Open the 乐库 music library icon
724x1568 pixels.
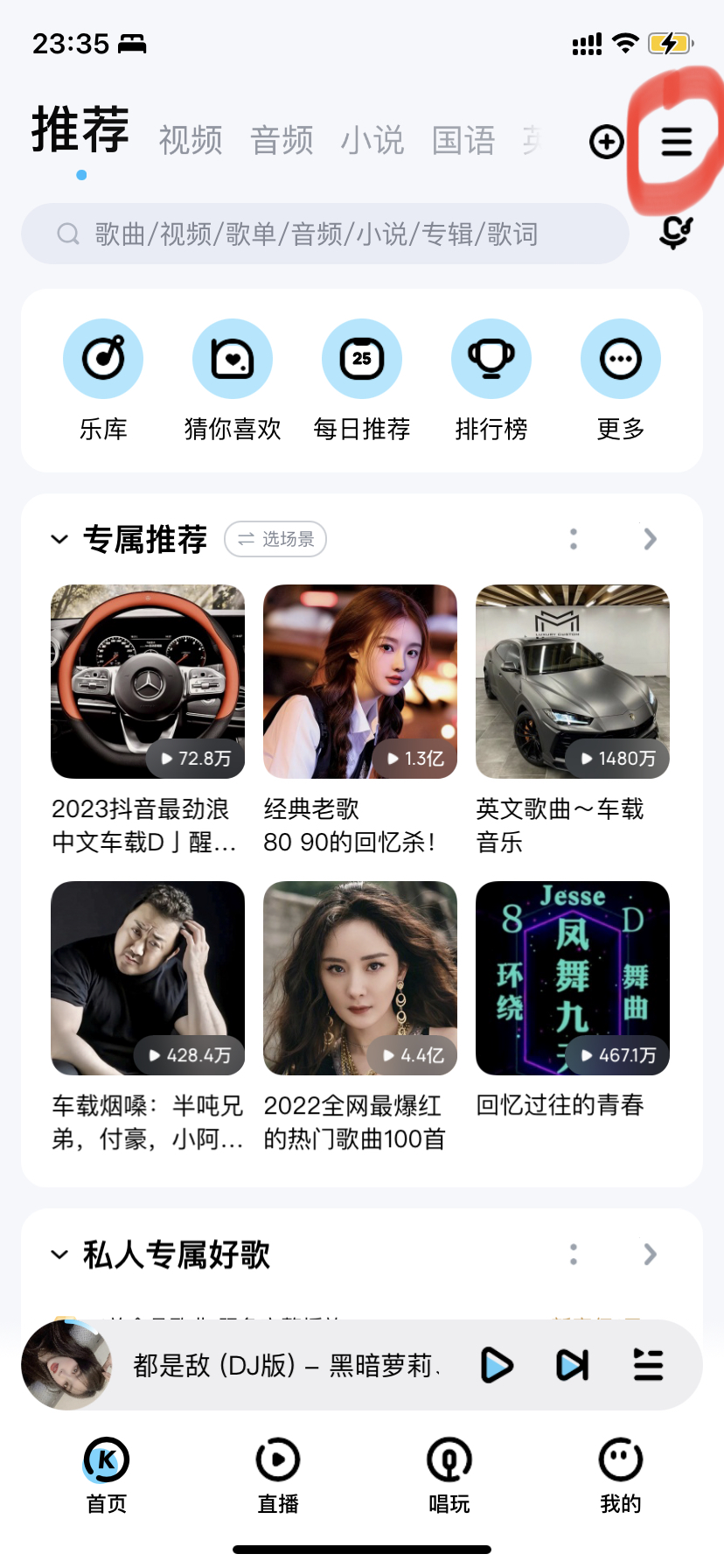pyautogui.click(x=102, y=359)
